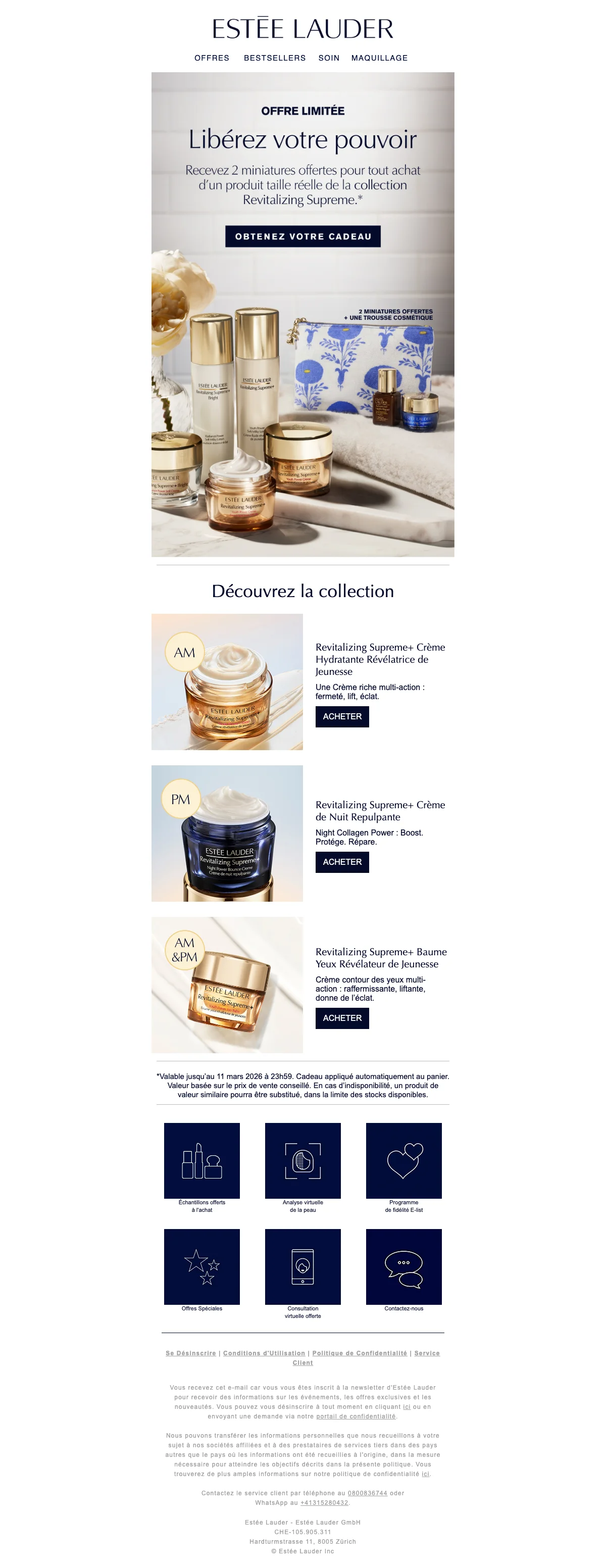Open Échantillons offerts à l'achat tile
The width and height of the screenshot is (606, 1568).
click(x=201, y=1160)
